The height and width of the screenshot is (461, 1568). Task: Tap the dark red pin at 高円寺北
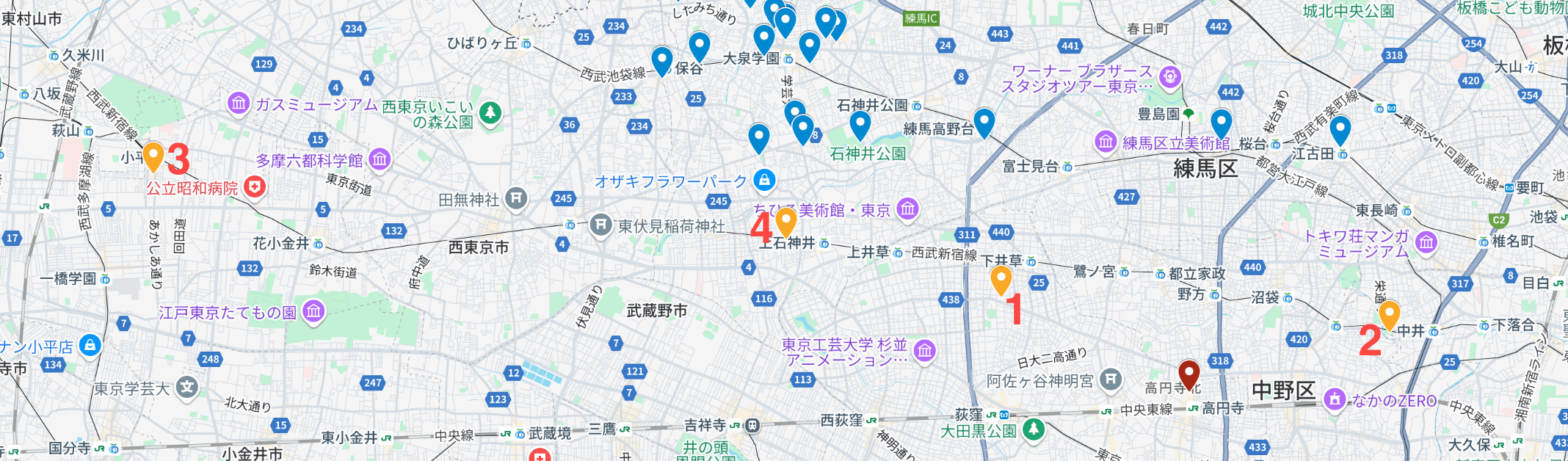click(x=1188, y=373)
